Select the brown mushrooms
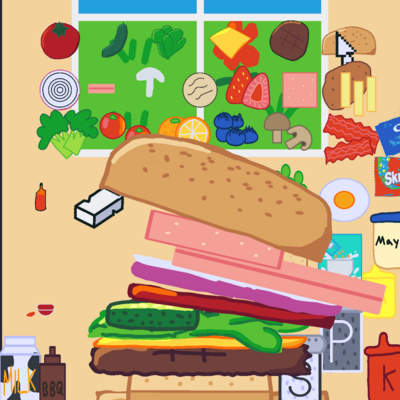The image size is (400, 400). 288,132
